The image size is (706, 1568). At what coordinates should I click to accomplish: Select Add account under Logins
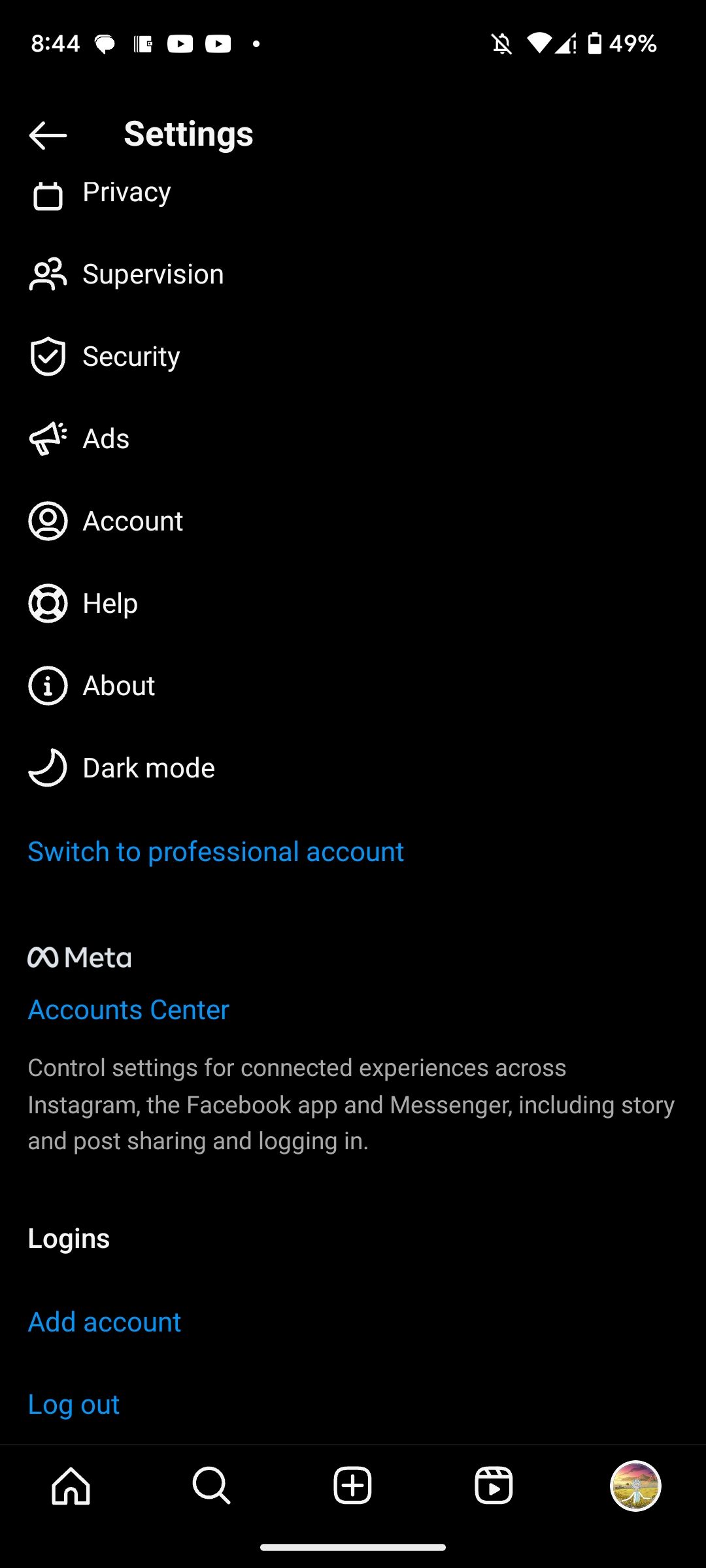tap(104, 1321)
